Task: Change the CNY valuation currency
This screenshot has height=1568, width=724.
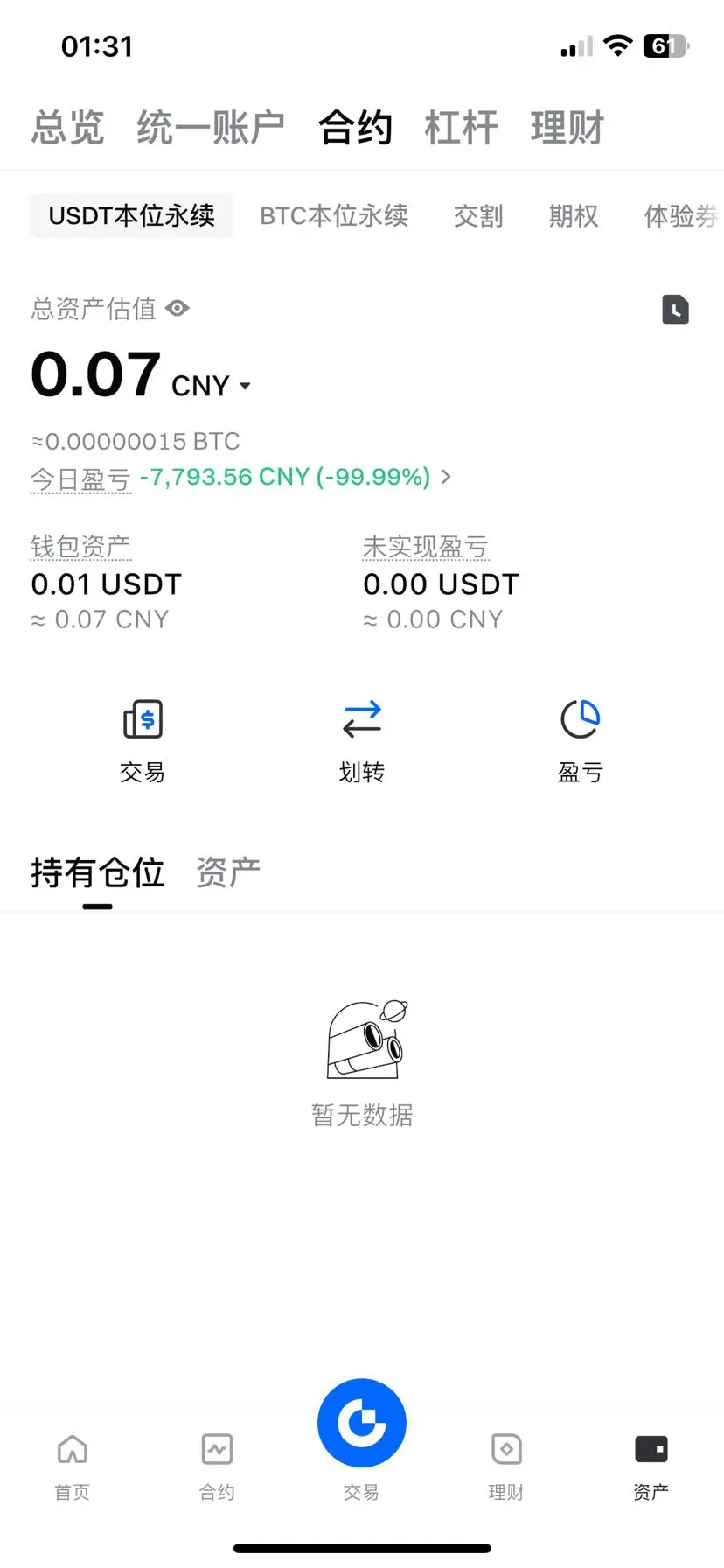Action: (x=212, y=386)
